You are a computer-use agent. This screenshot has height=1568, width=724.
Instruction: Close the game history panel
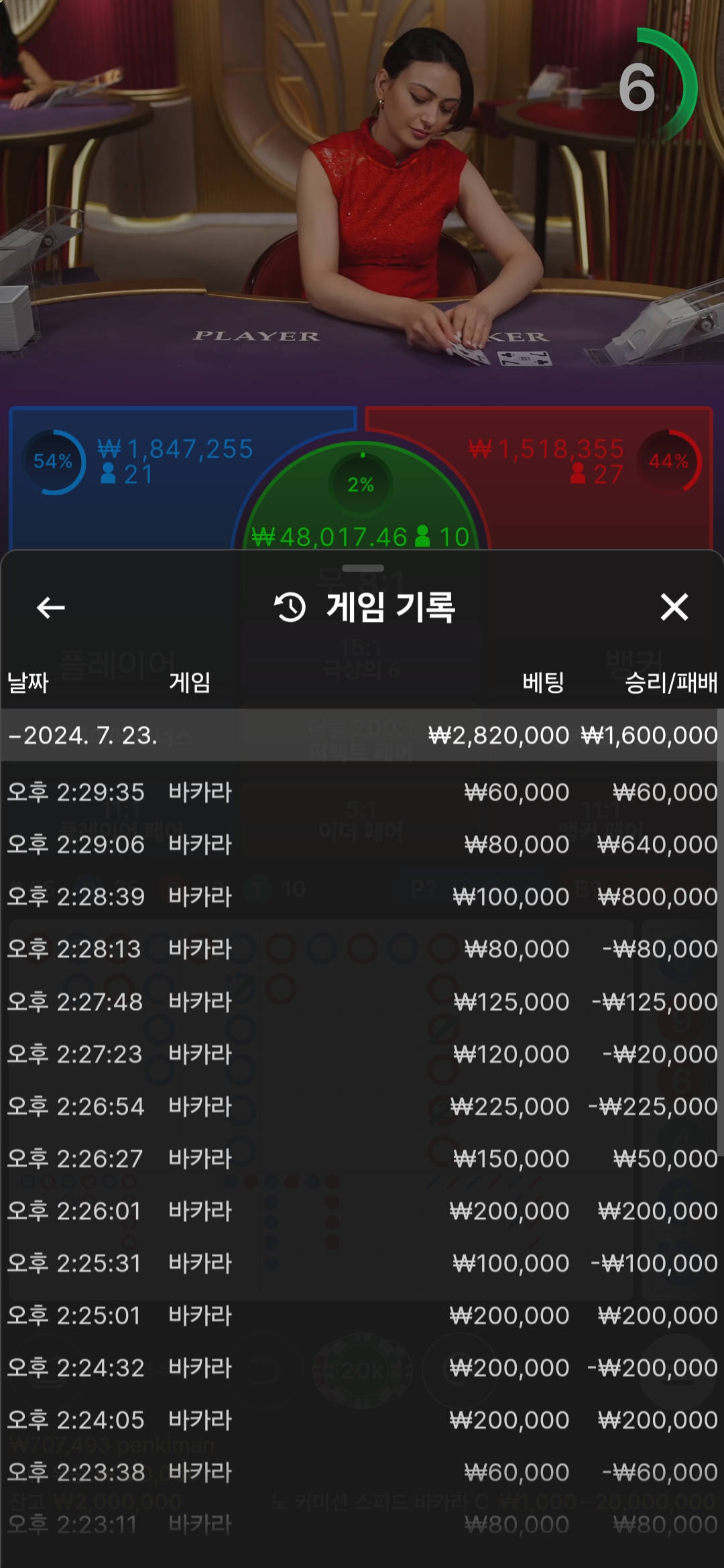click(674, 607)
